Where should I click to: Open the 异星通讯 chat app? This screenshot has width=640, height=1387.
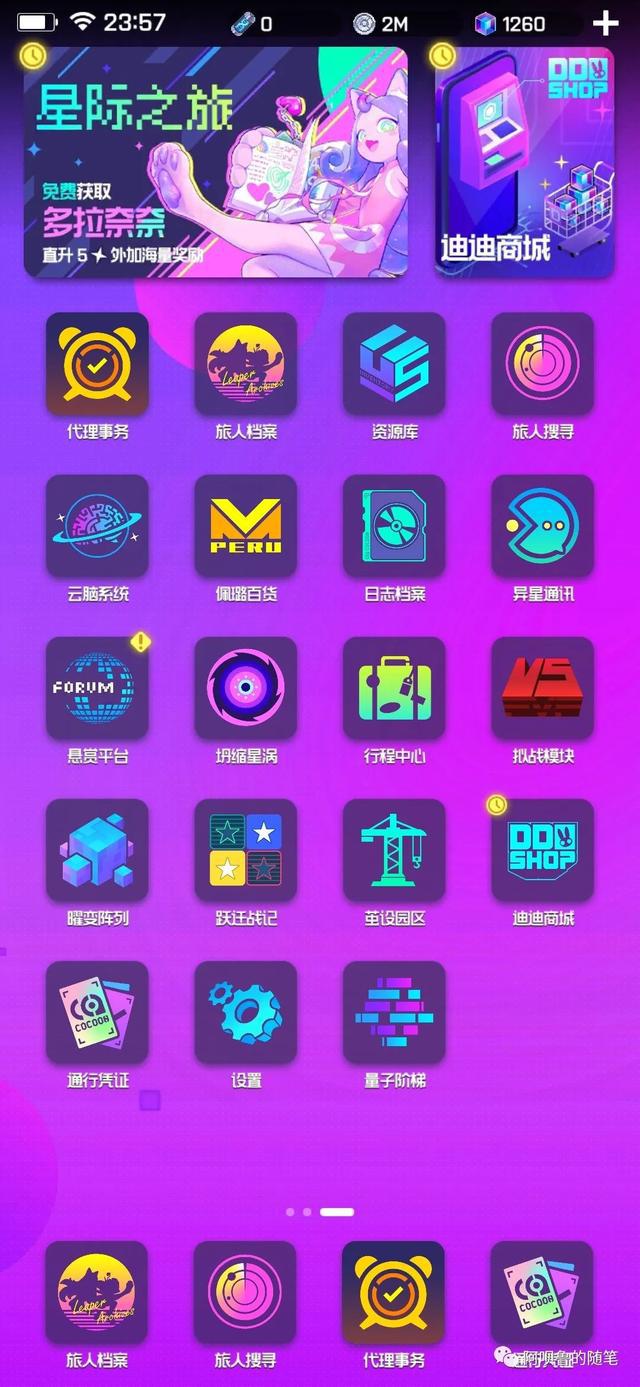(x=542, y=526)
